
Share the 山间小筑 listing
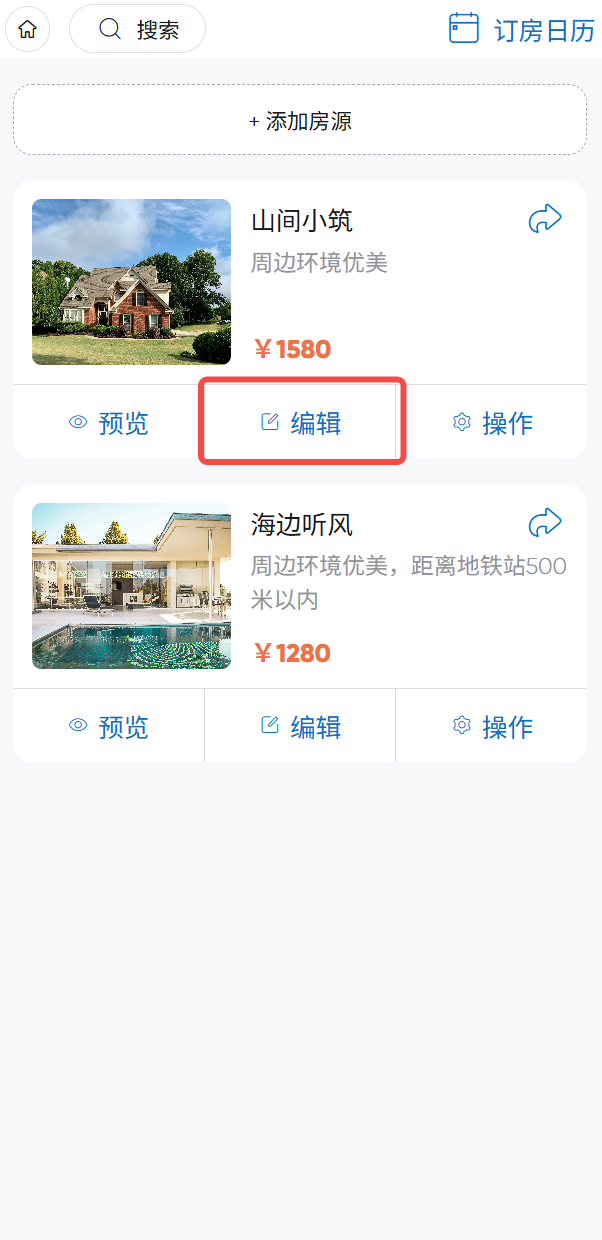click(x=545, y=219)
